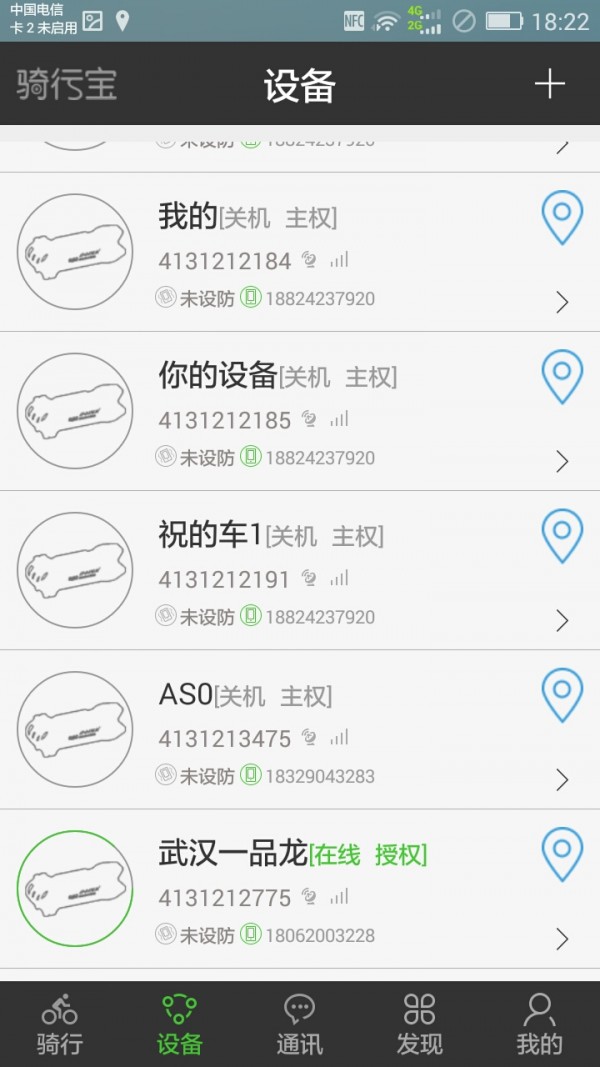Open location pin for 我的 device
The height and width of the screenshot is (1067, 600).
tap(562, 216)
